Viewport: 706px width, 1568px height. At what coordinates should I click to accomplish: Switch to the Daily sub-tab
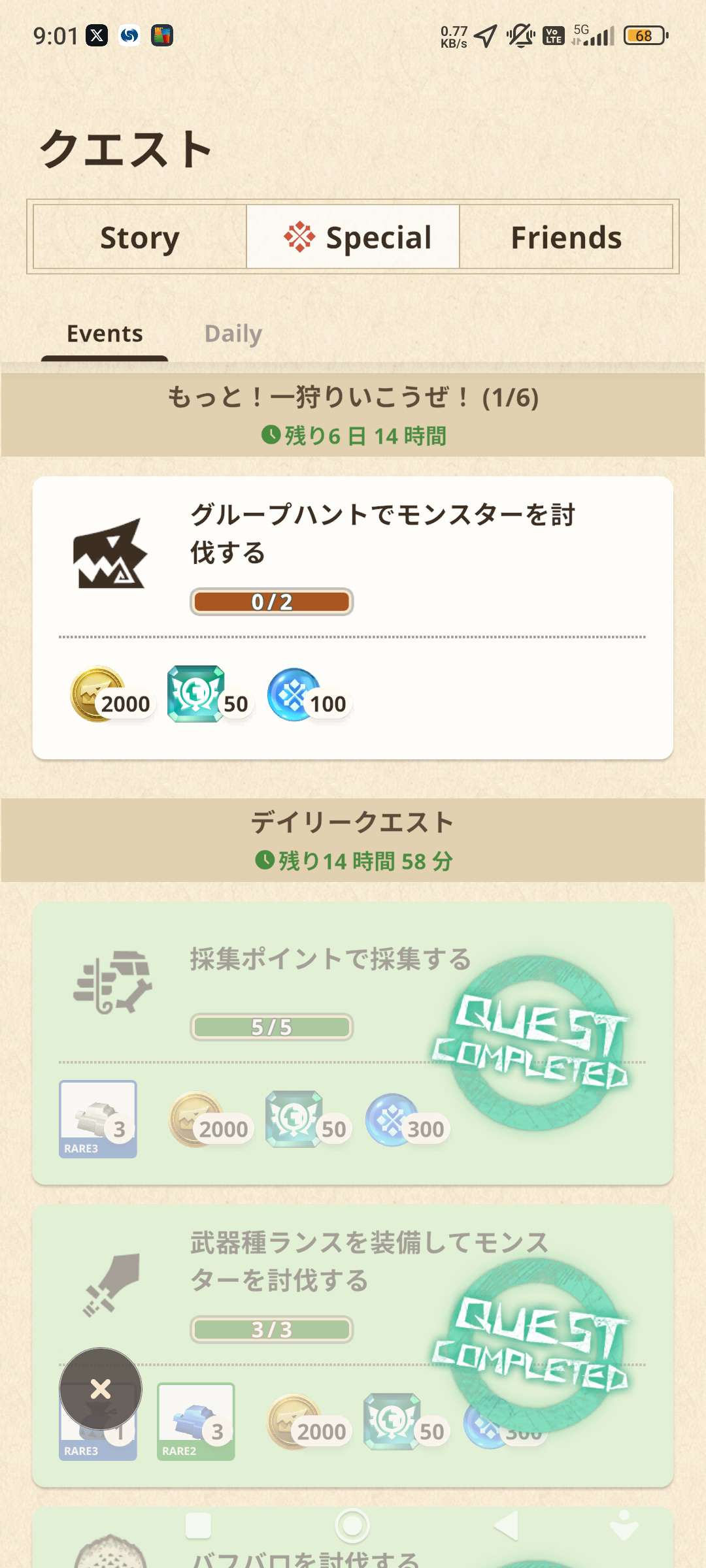point(233,334)
